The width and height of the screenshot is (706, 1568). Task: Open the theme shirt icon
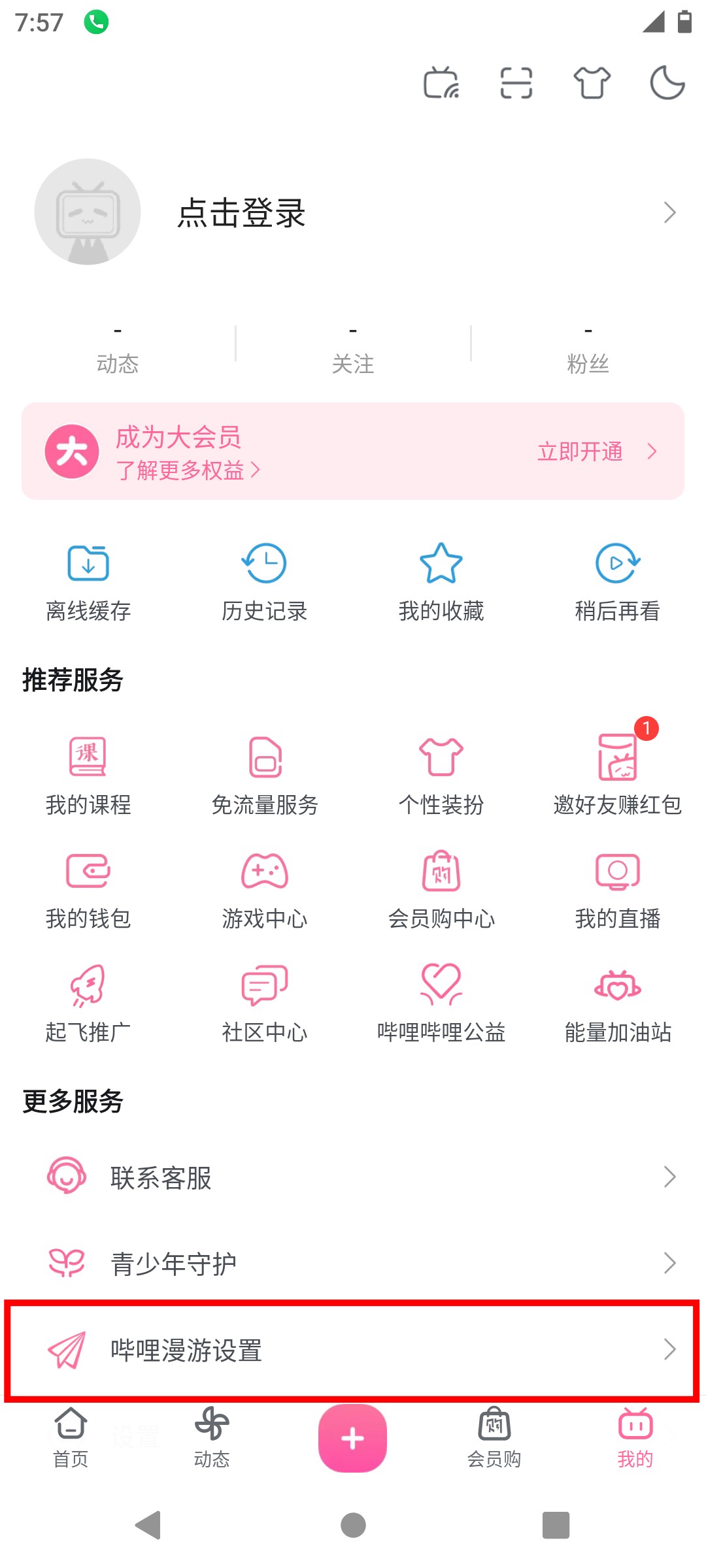click(592, 83)
